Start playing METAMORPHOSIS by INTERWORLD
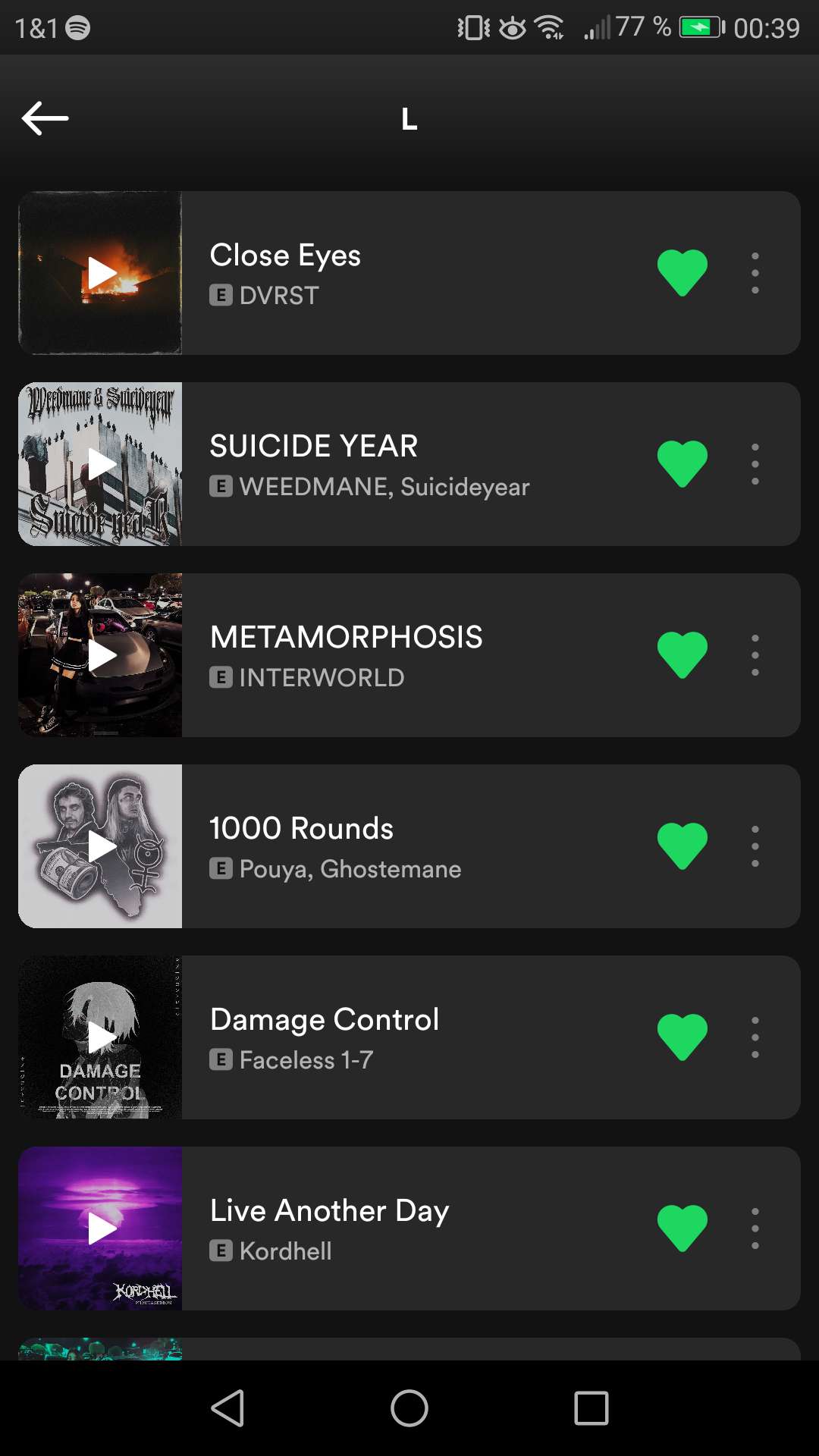819x1456 pixels. [101, 655]
